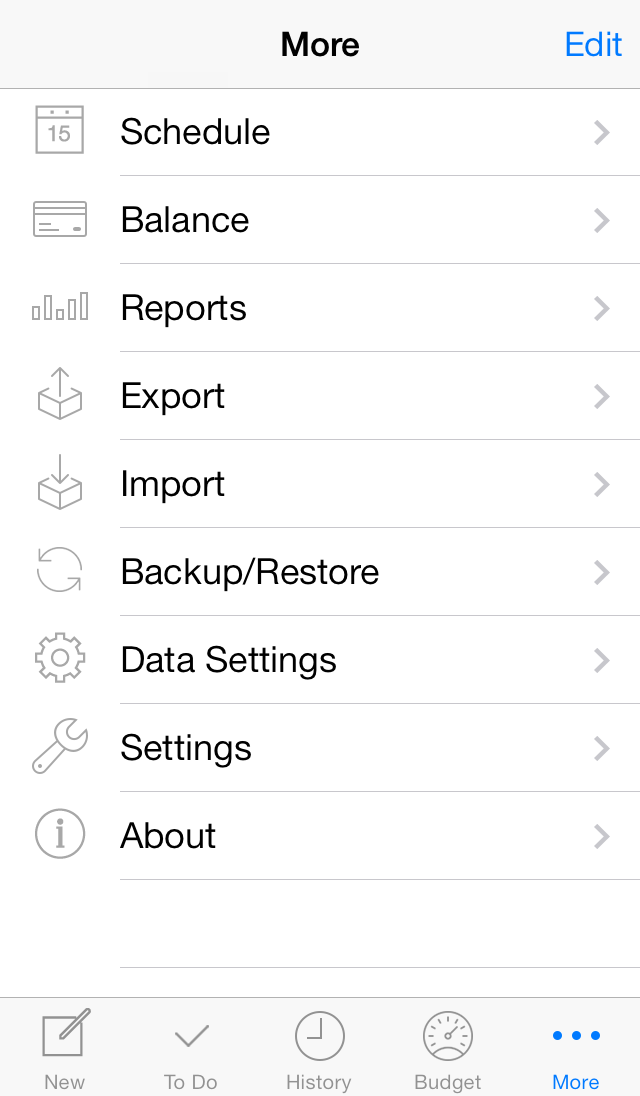Switch to the New tab
The width and height of the screenshot is (640, 1096).
64,1048
